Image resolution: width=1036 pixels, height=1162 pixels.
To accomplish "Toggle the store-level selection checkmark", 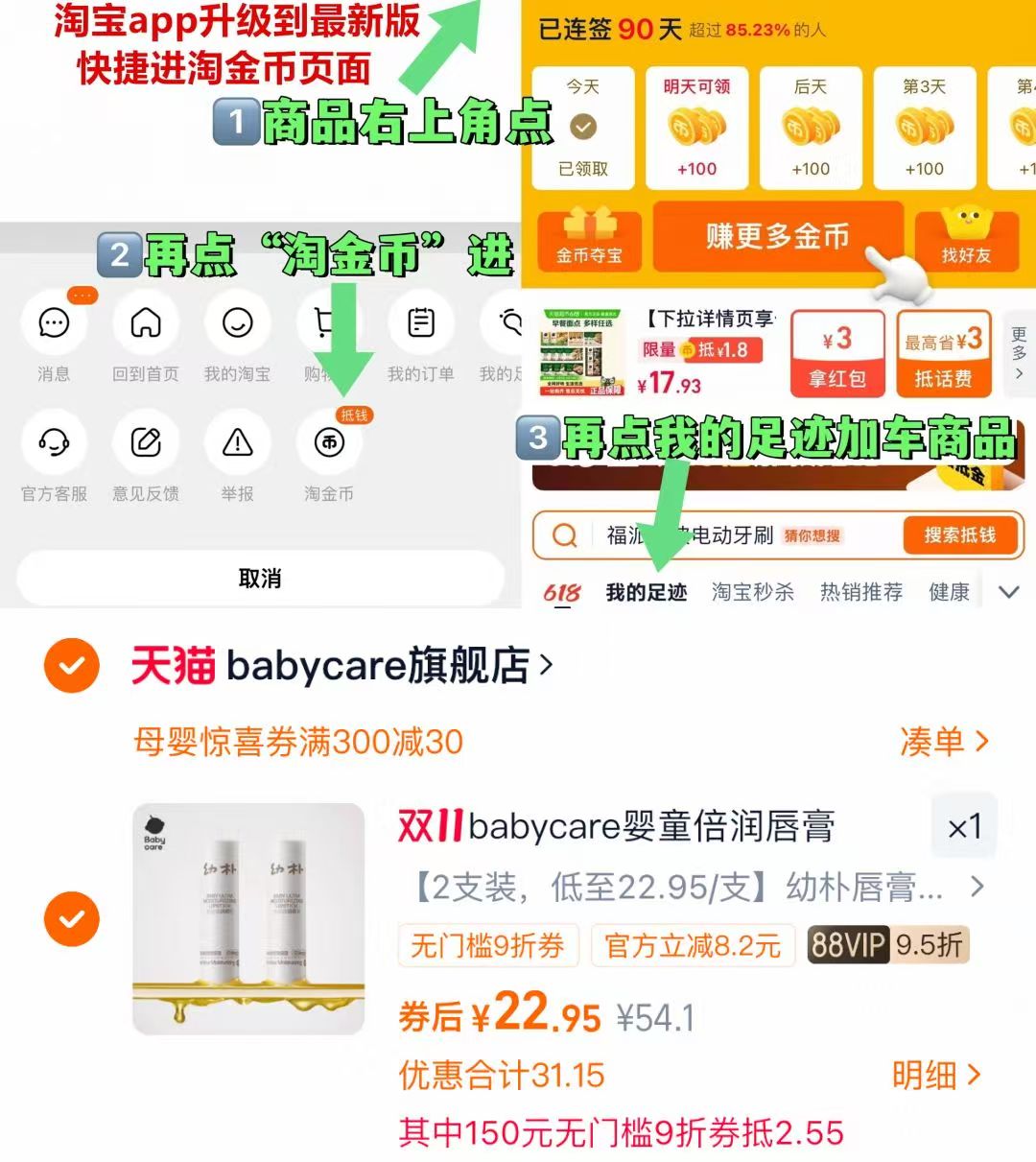I will point(70,666).
